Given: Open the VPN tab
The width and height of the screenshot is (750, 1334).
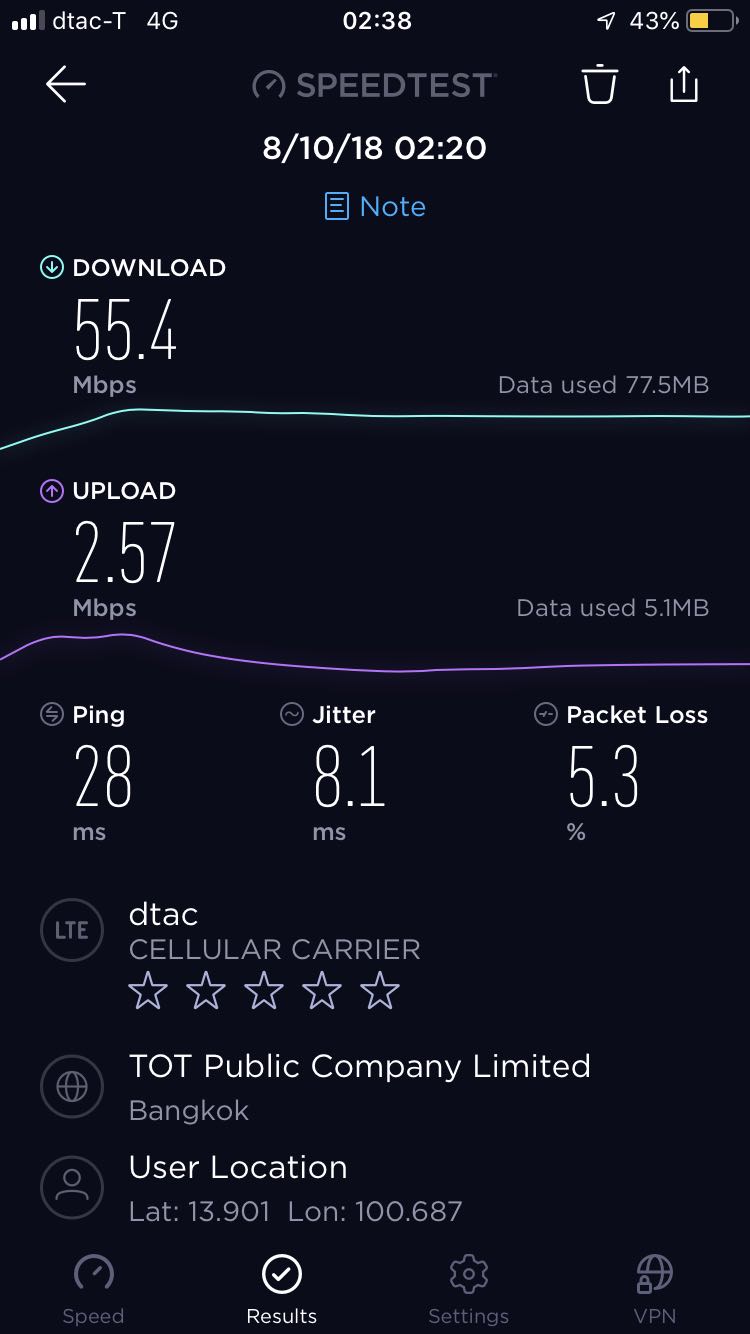Looking at the screenshot, I should 655,1289.
